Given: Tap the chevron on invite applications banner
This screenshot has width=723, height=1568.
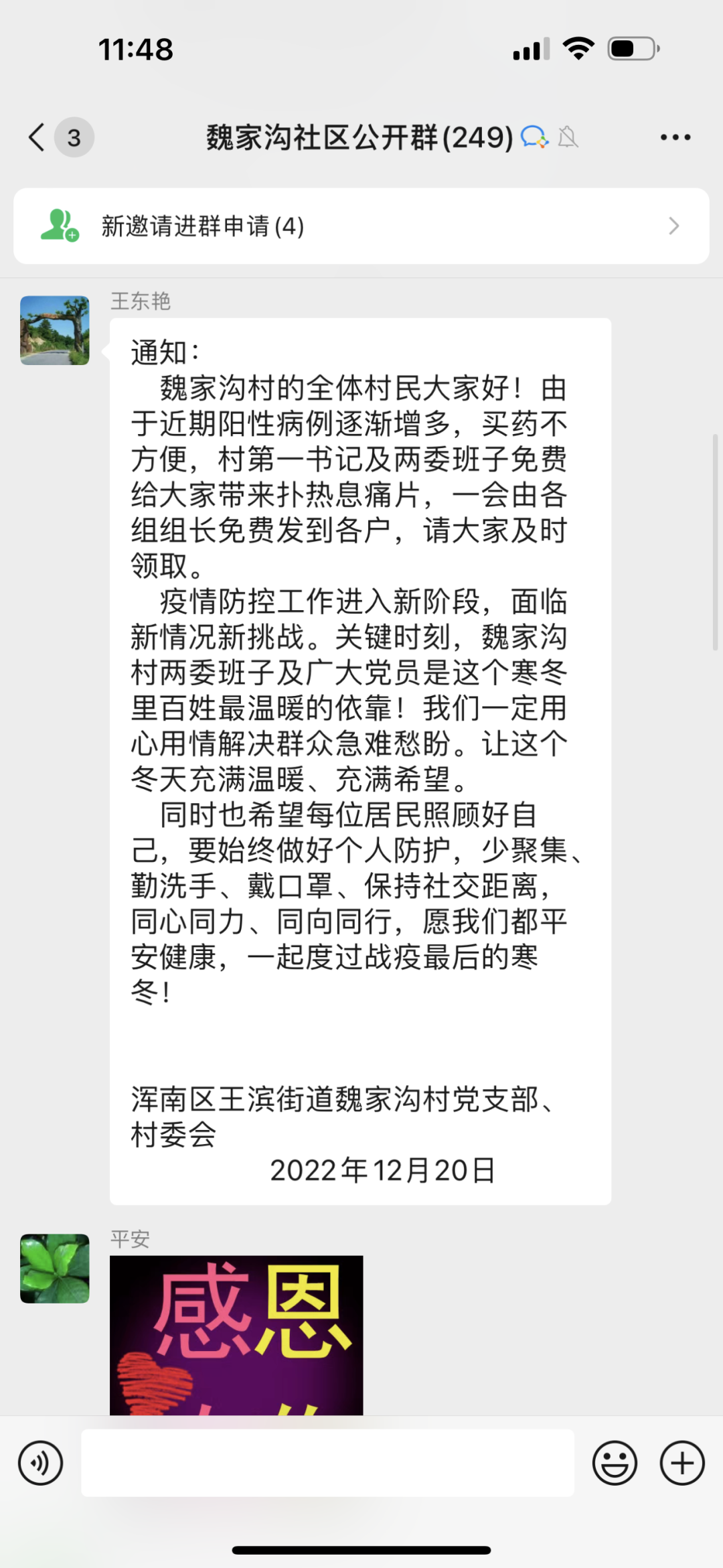Looking at the screenshot, I should 673,226.
